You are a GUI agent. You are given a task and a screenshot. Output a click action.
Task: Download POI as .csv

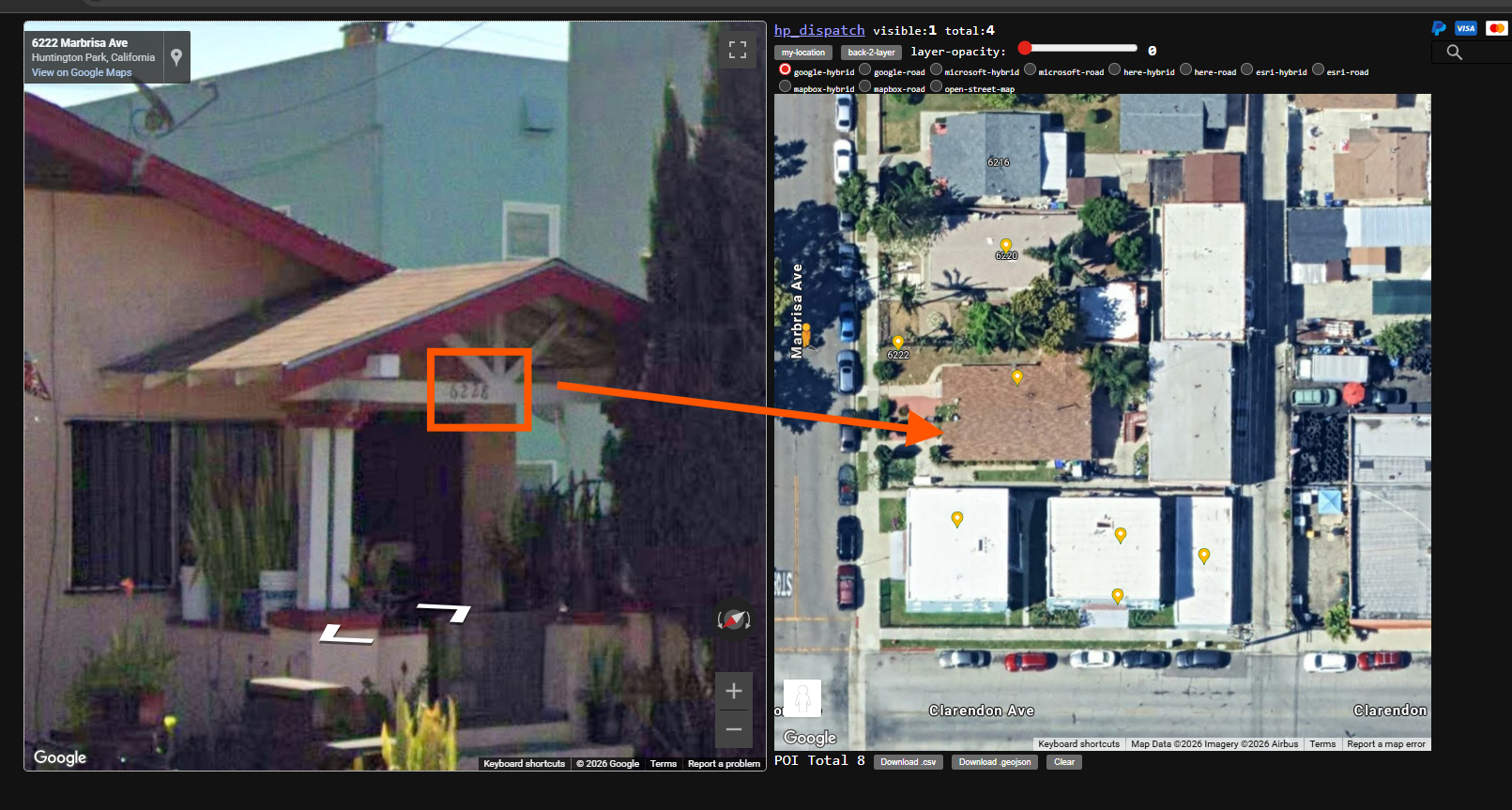908,762
